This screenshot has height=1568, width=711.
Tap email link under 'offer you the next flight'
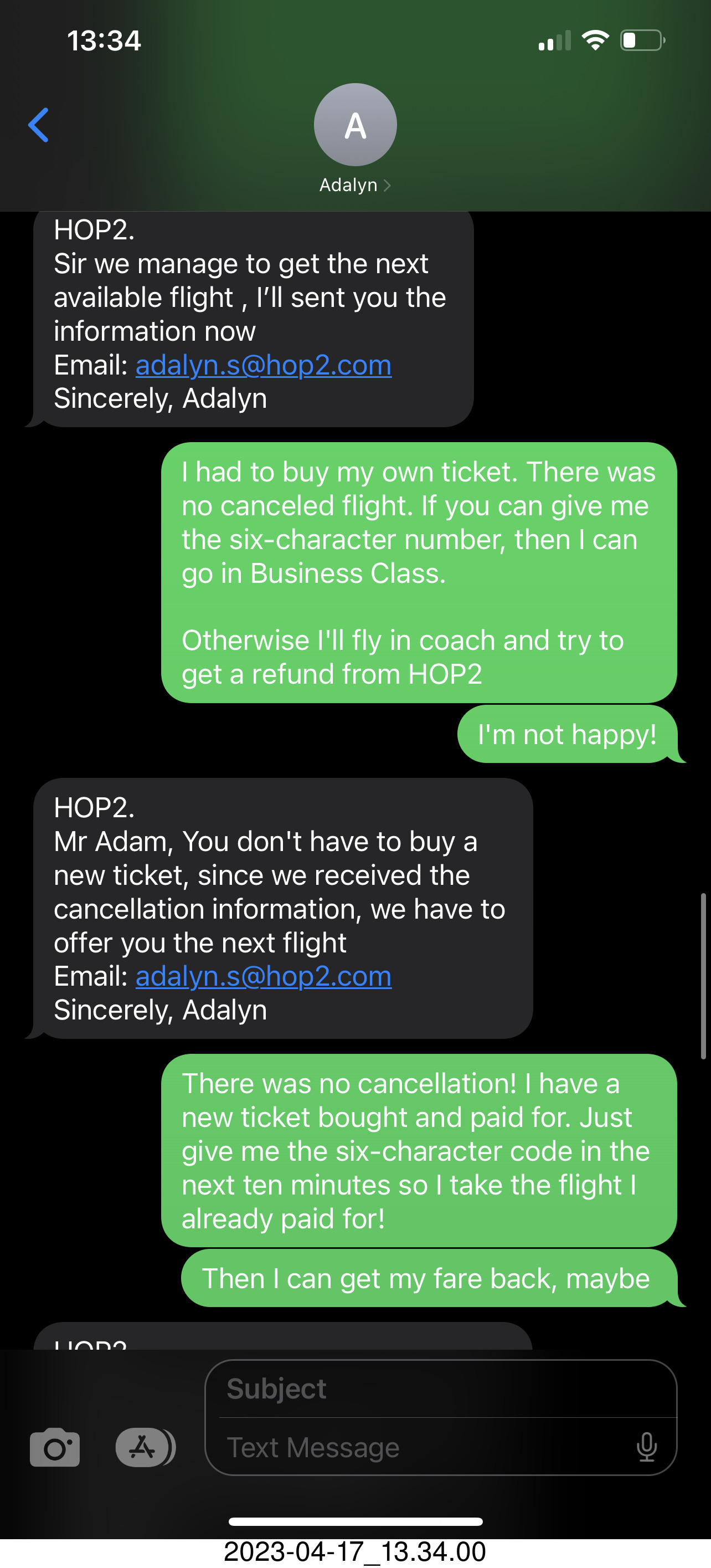[x=264, y=976]
